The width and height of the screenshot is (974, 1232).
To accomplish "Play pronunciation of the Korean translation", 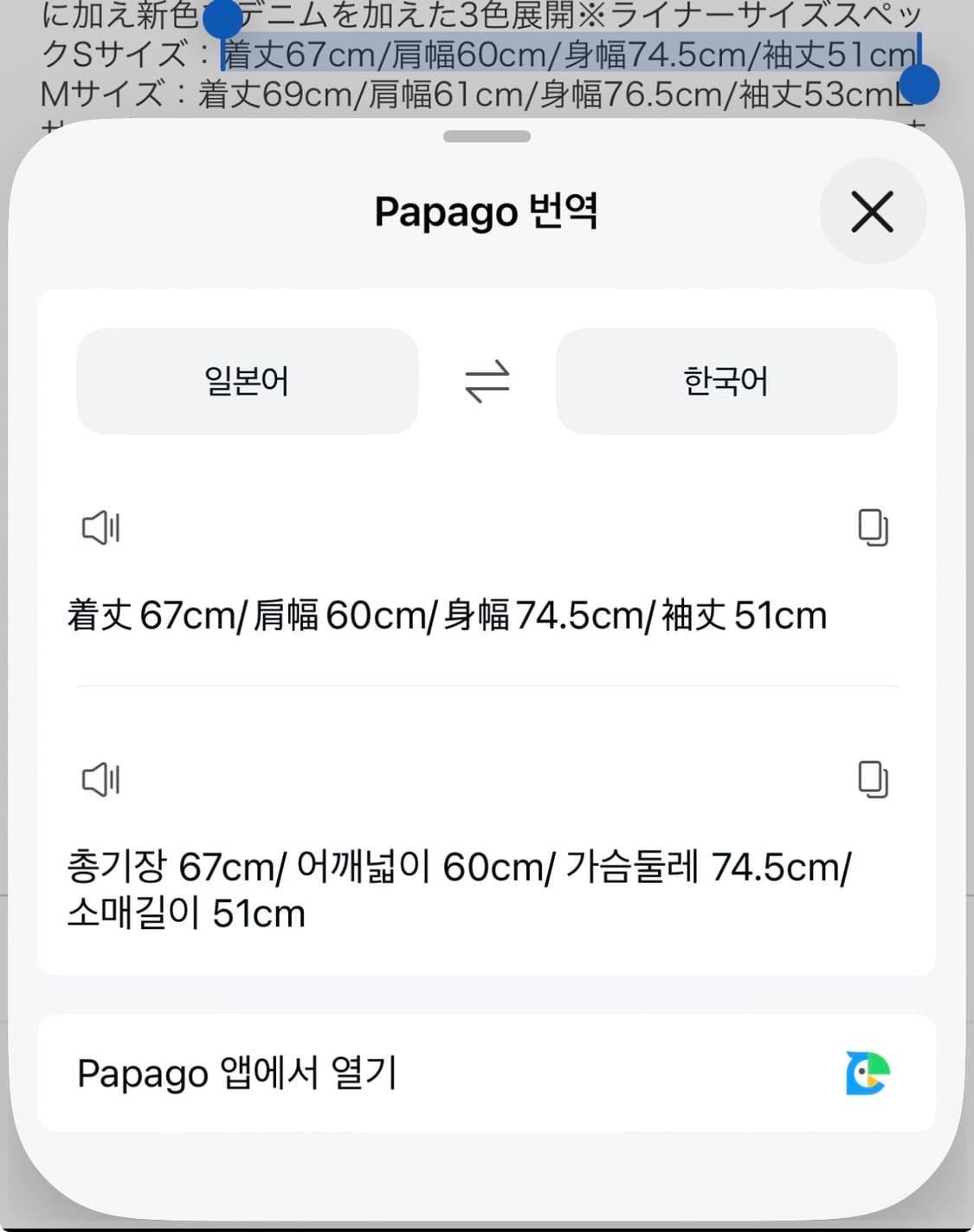I will click(100, 779).
